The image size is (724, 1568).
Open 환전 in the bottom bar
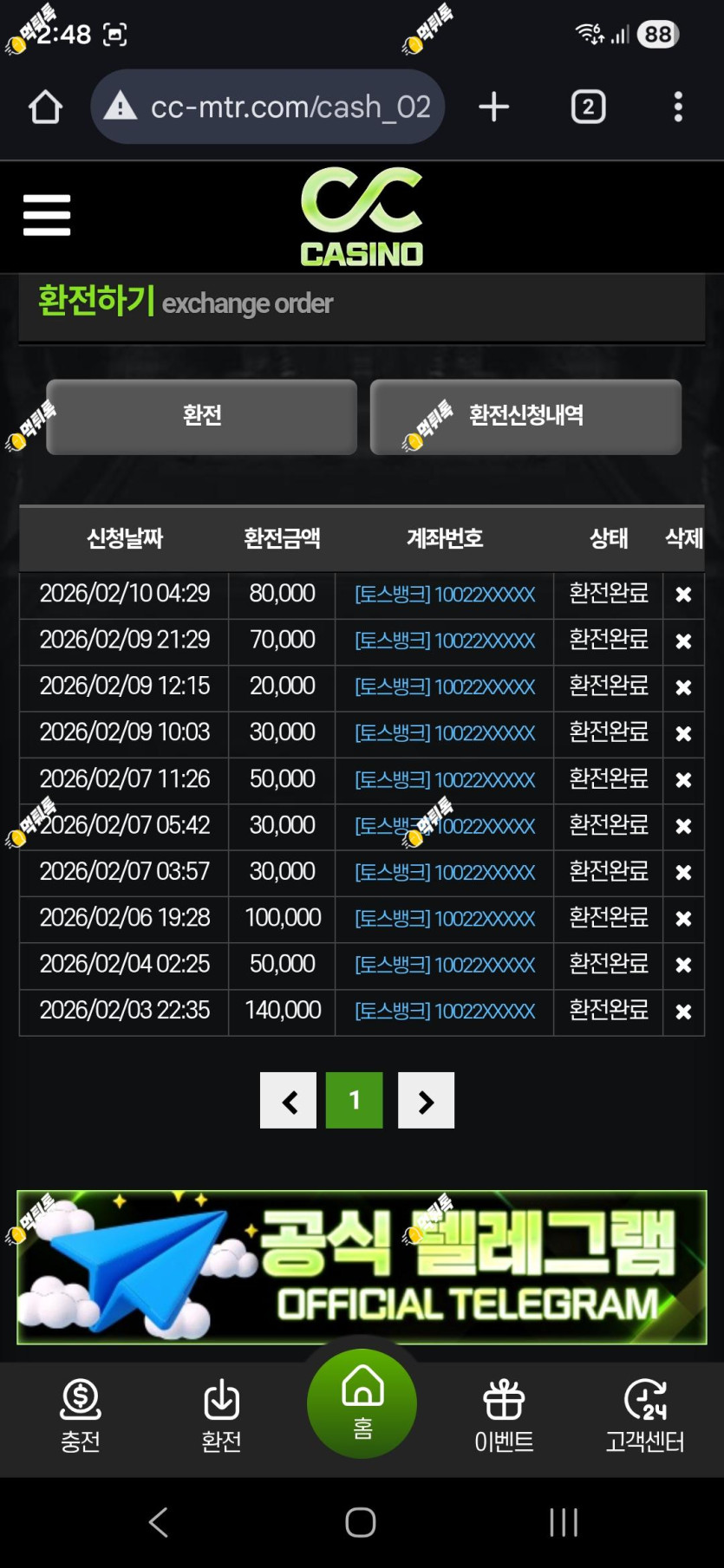221,1416
